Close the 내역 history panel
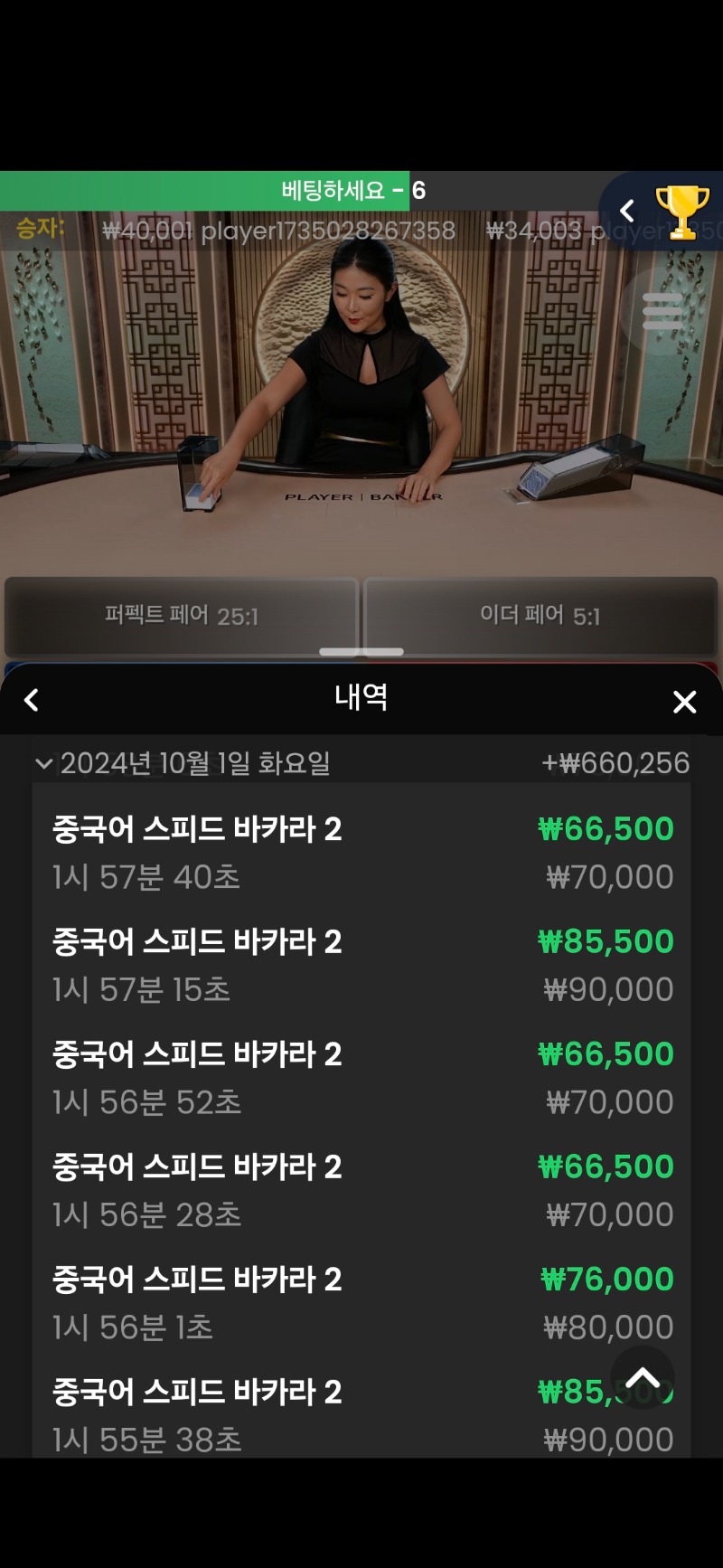 click(x=684, y=702)
